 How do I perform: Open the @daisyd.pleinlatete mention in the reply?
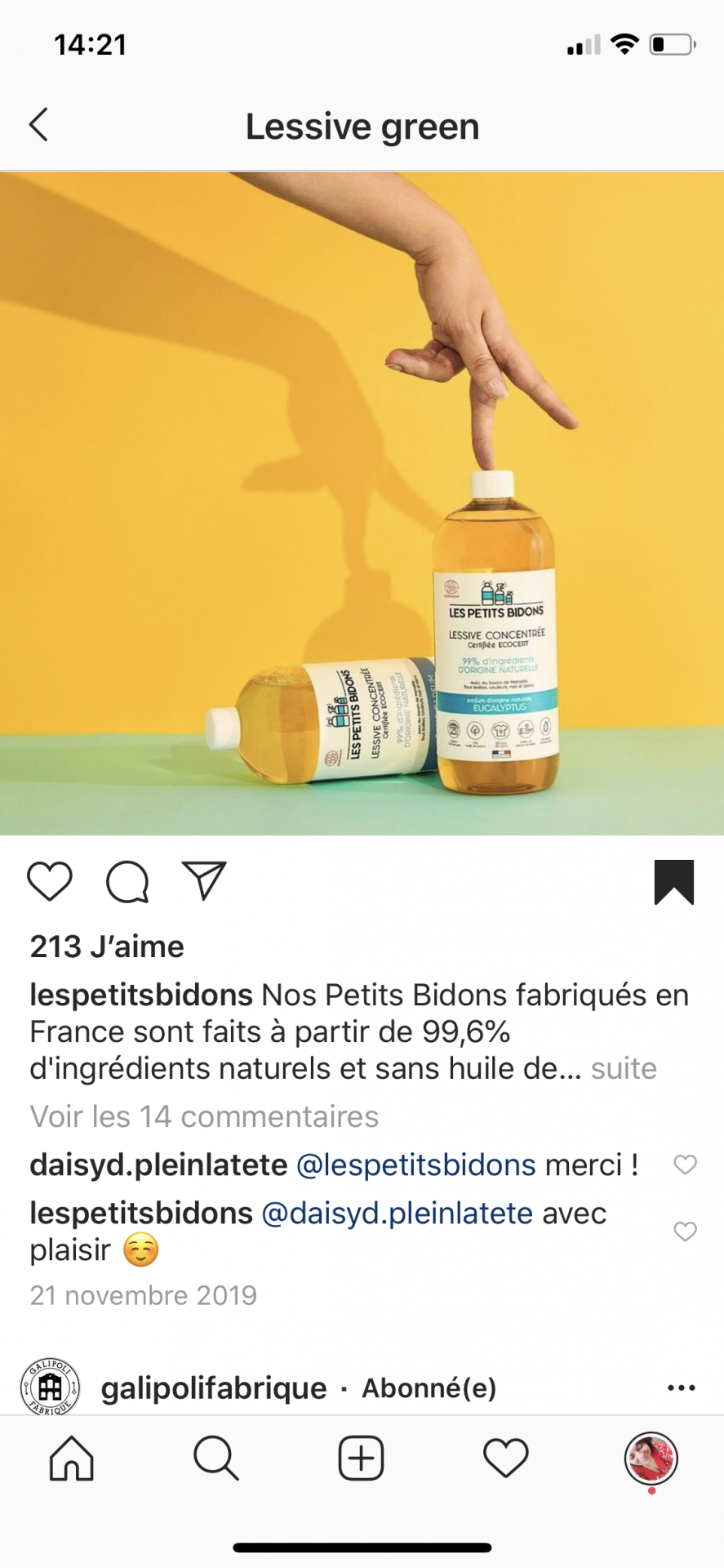point(397,1214)
